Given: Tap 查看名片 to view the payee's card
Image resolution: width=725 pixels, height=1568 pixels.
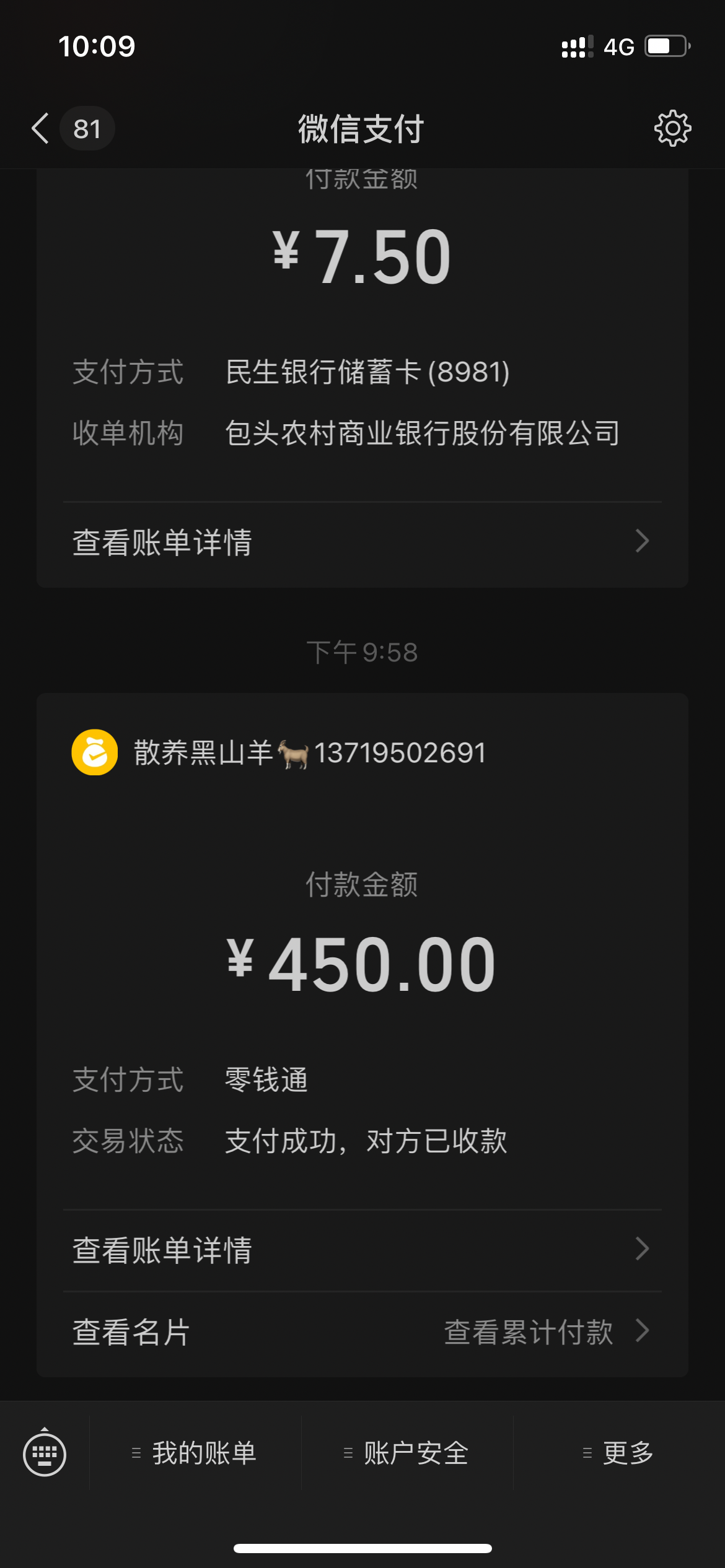Looking at the screenshot, I should point(131,1332).
